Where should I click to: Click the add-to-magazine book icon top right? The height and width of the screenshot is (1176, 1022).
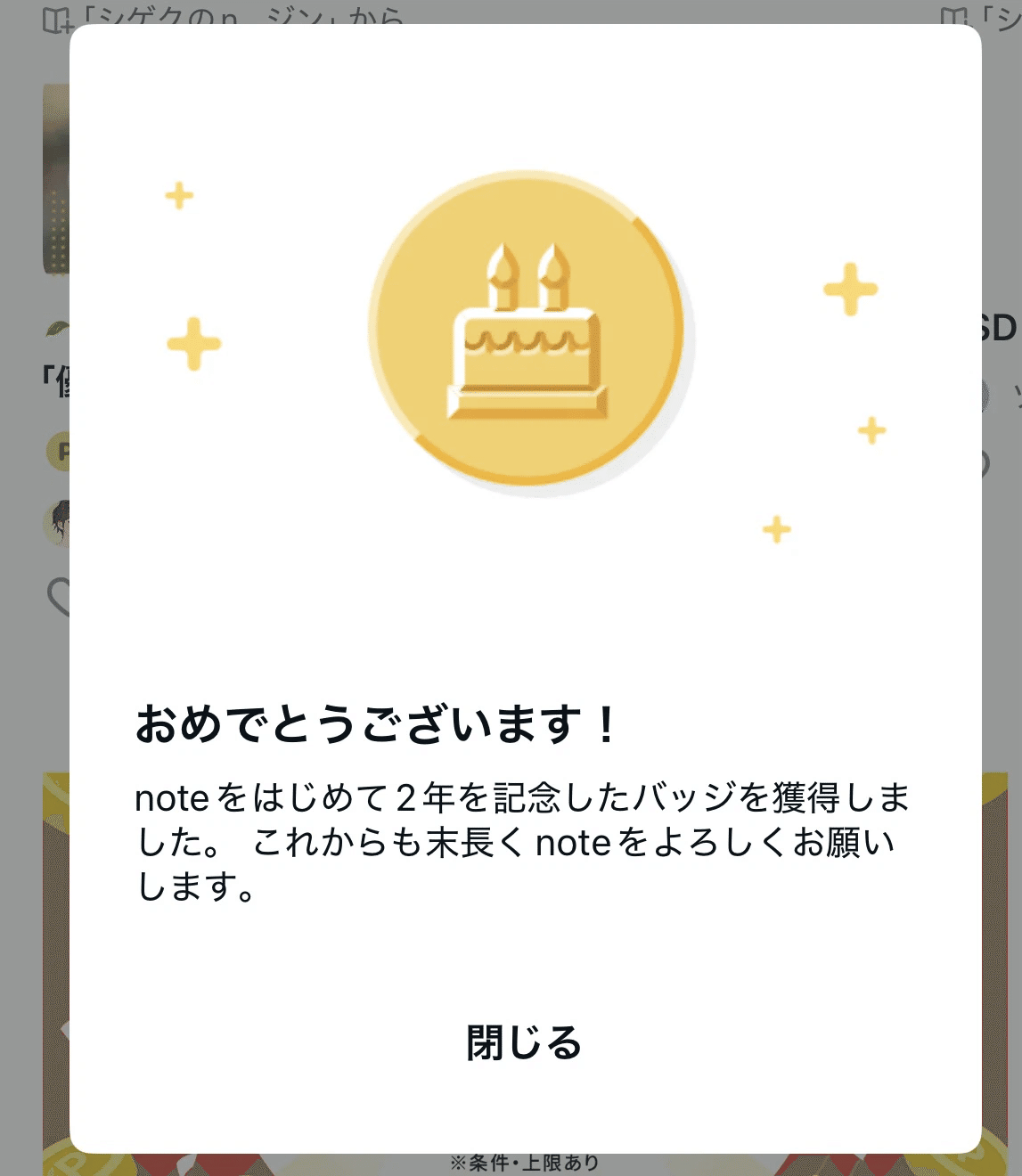(953, 15)
